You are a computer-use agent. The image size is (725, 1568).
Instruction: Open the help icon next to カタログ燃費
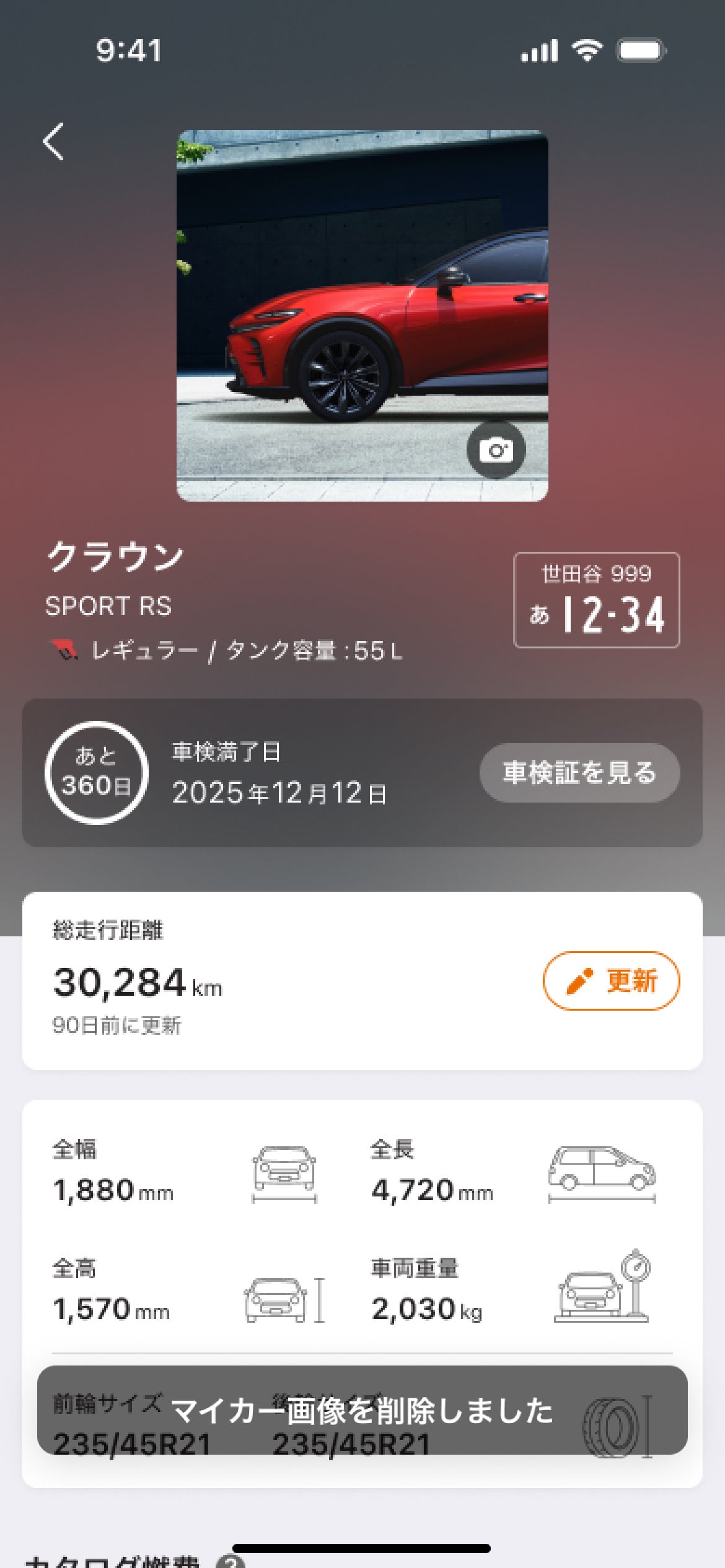231,1562
